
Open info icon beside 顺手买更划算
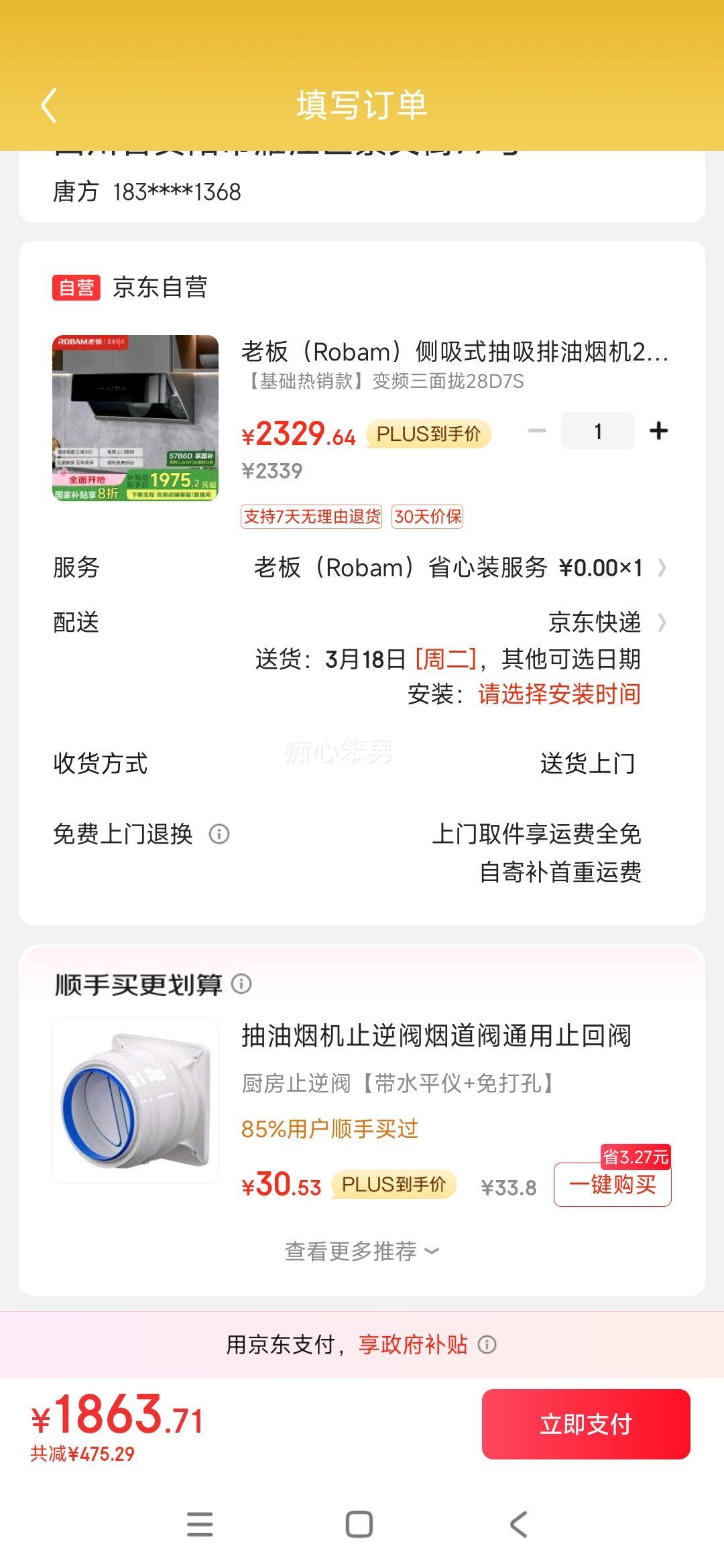[241, 984]
